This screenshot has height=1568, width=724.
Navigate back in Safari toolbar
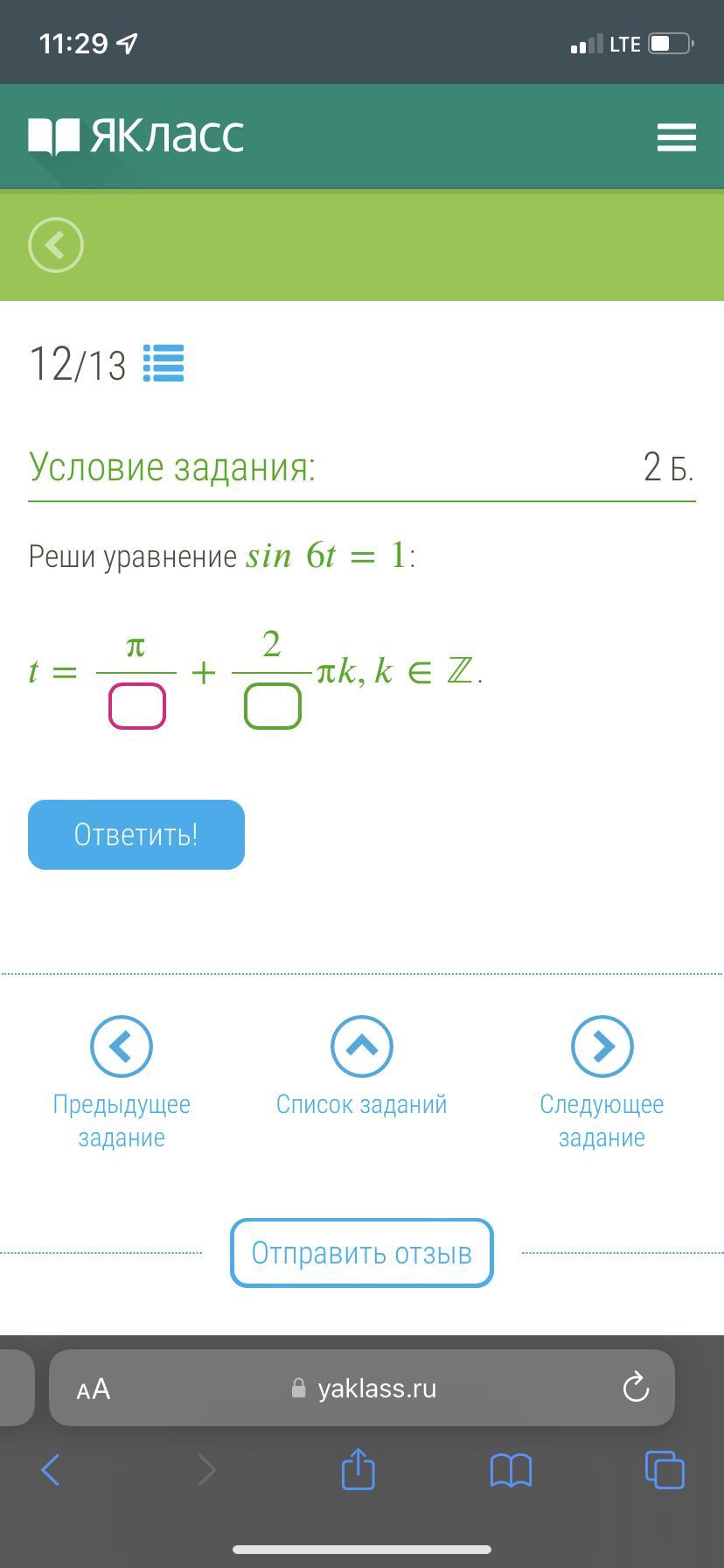(51, 1470)
